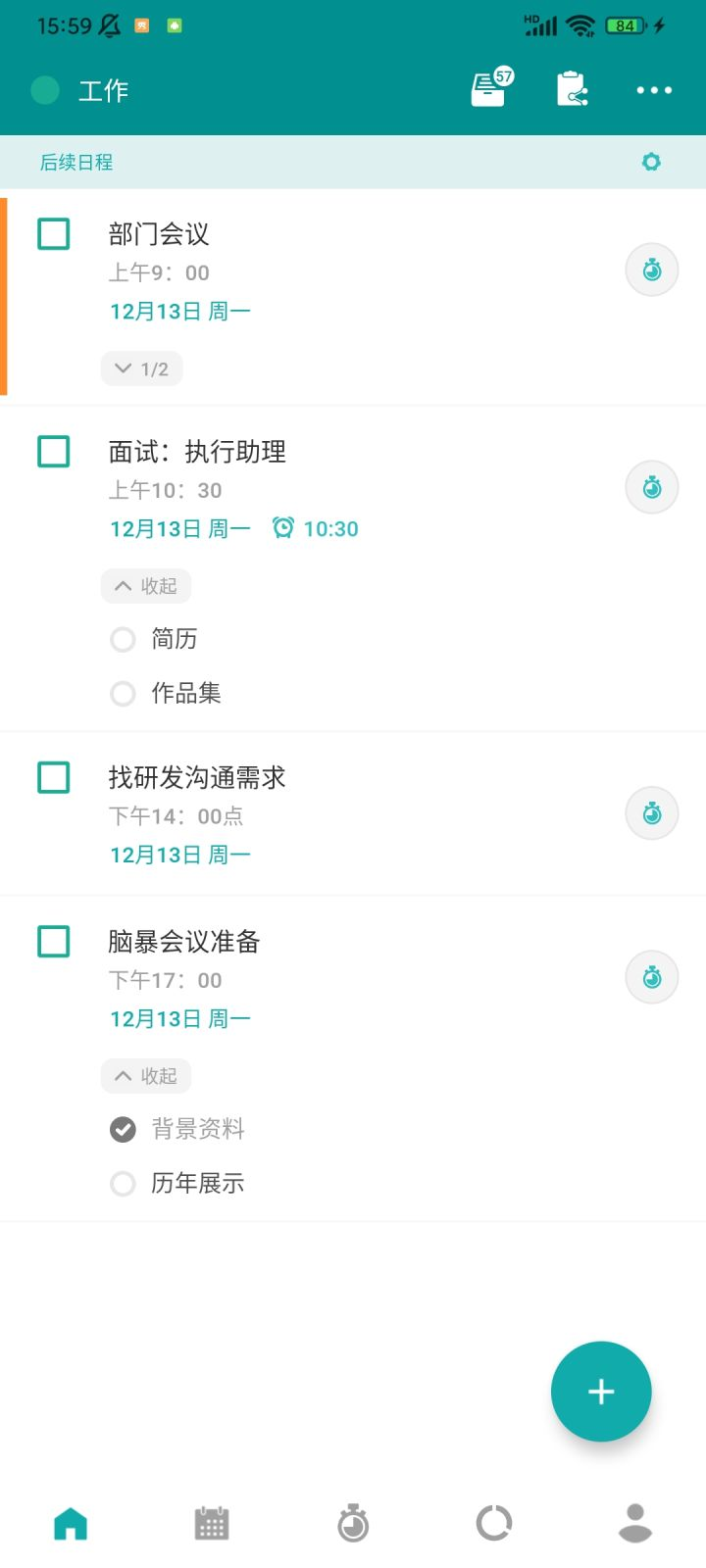This screenshot has width=706, height=1568.
Task: Open 后续日程 settings gear
Action: (x=651, y=162)
